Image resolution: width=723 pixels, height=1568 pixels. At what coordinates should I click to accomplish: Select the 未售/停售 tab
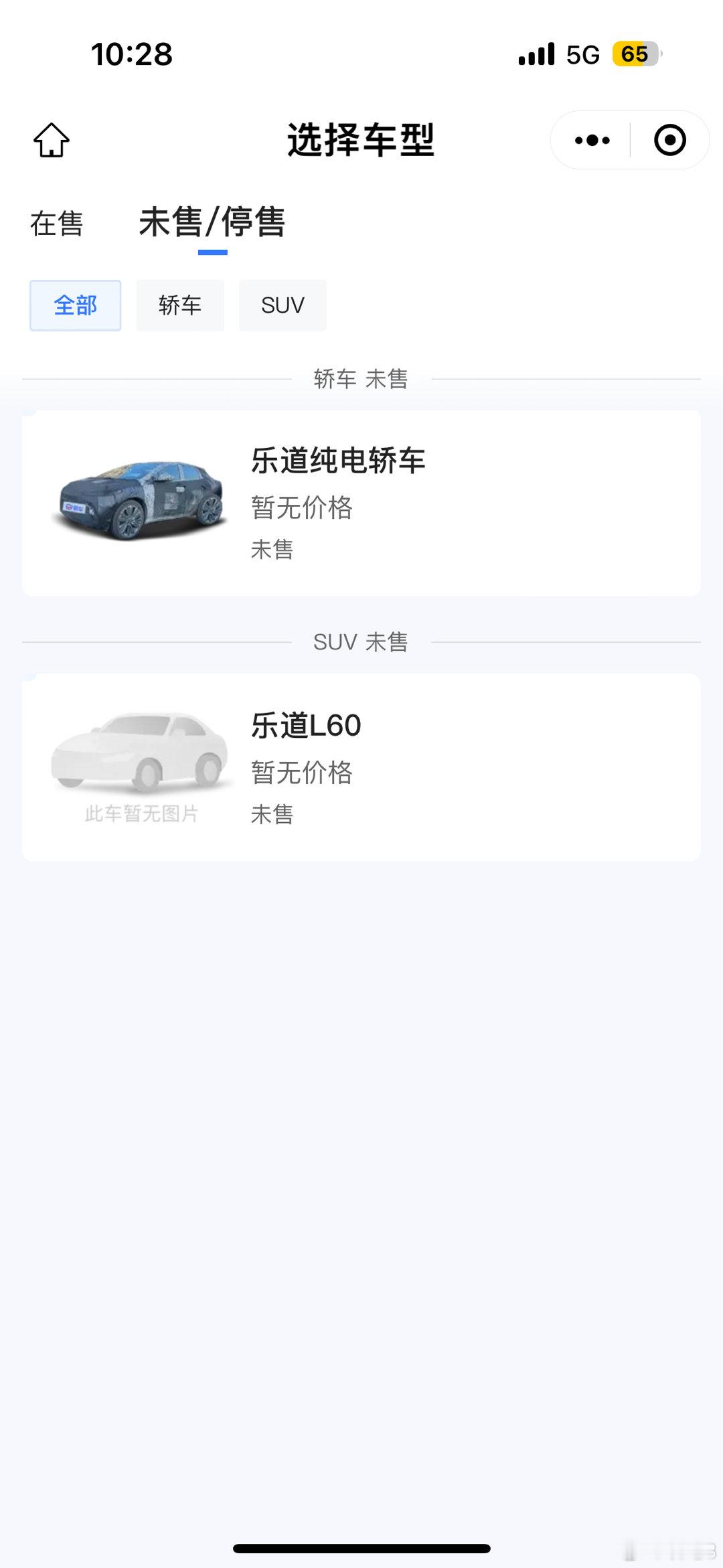[x=212, y=222]
